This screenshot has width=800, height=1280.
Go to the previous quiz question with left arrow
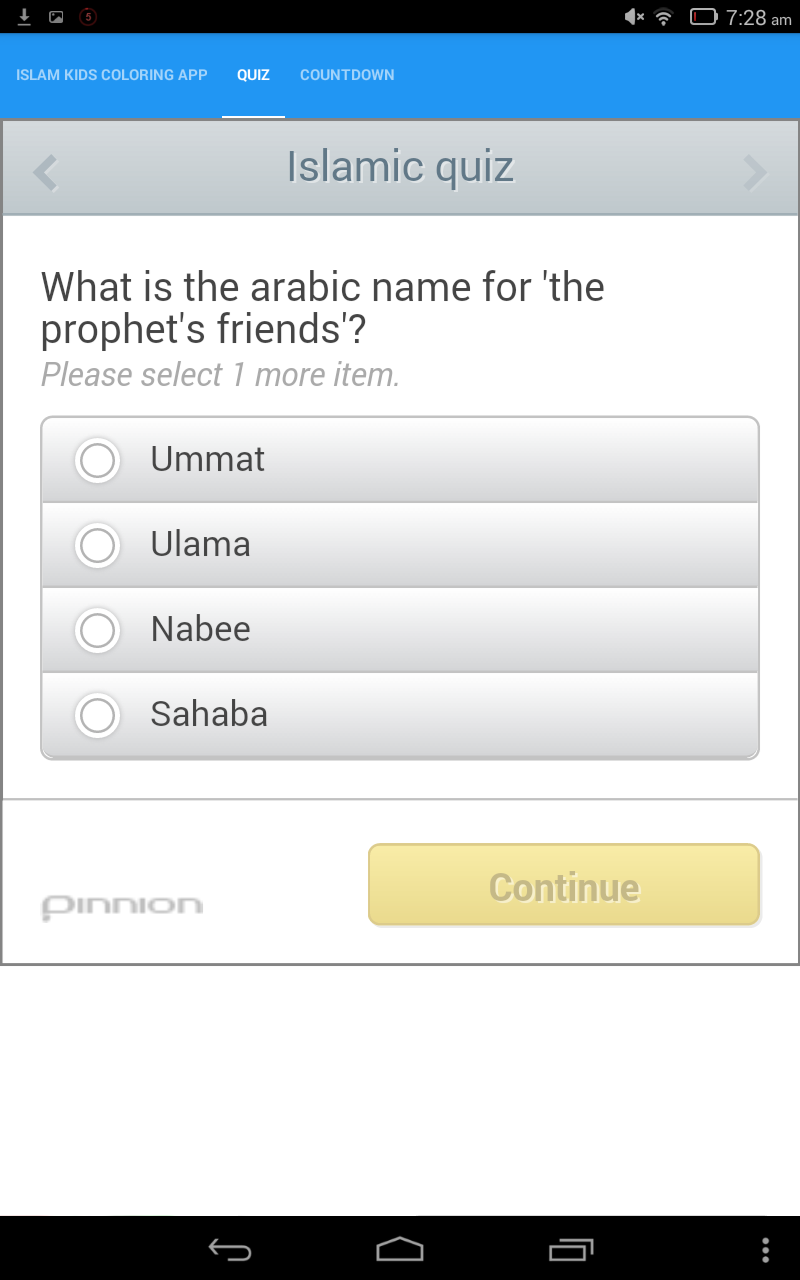pos(44,172)
